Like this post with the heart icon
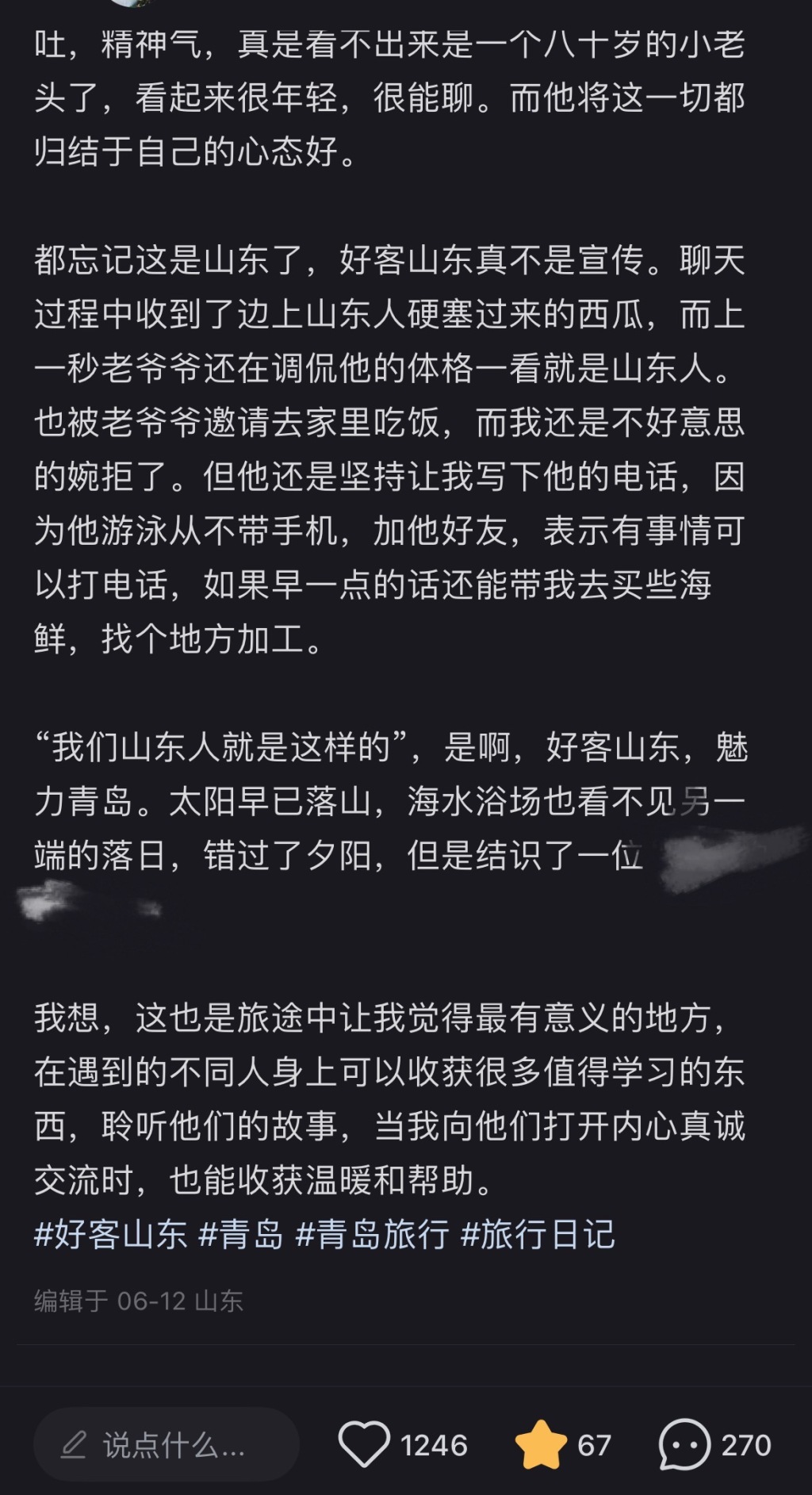The height and width of the screenshot is (1495, 812). [x=364, y=1445]
